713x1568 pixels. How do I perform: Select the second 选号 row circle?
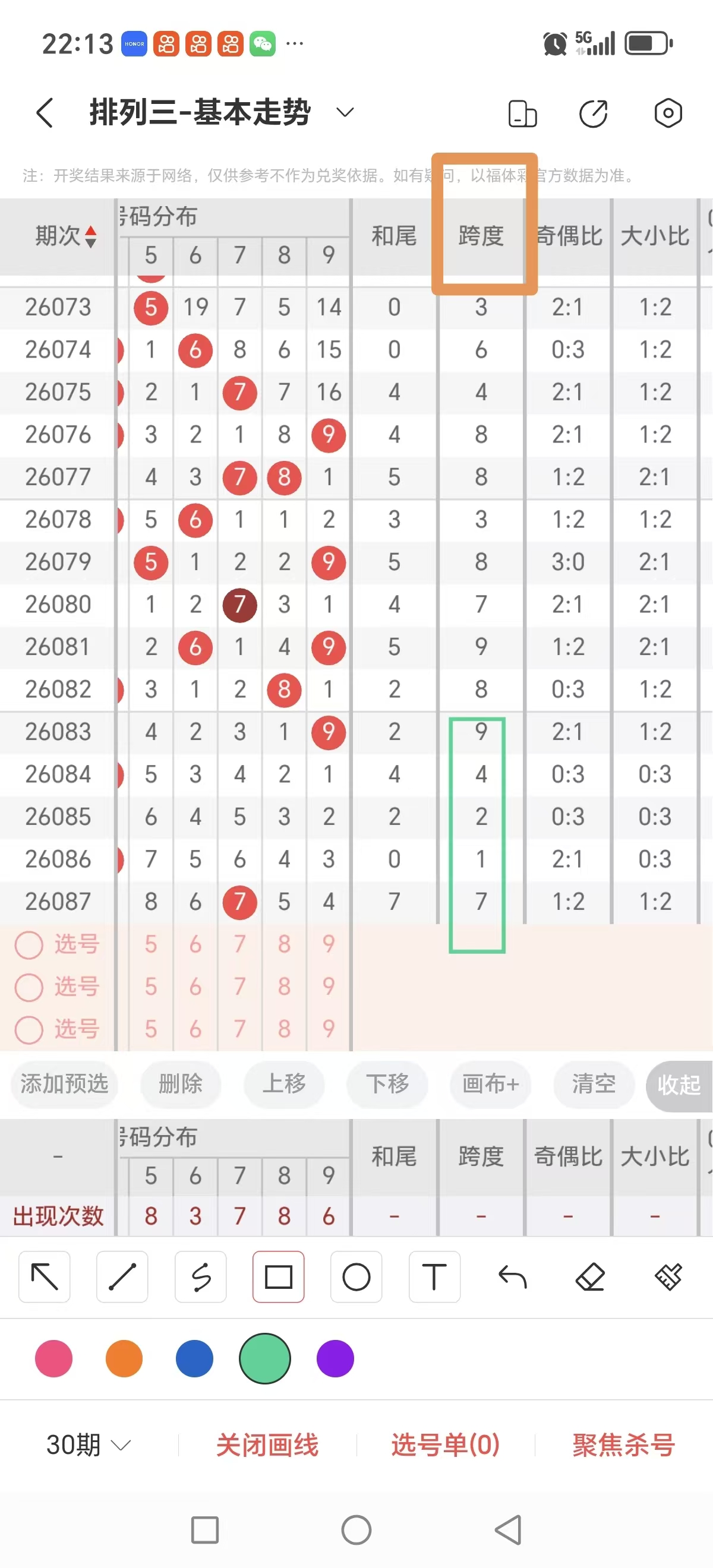point(29,987)
